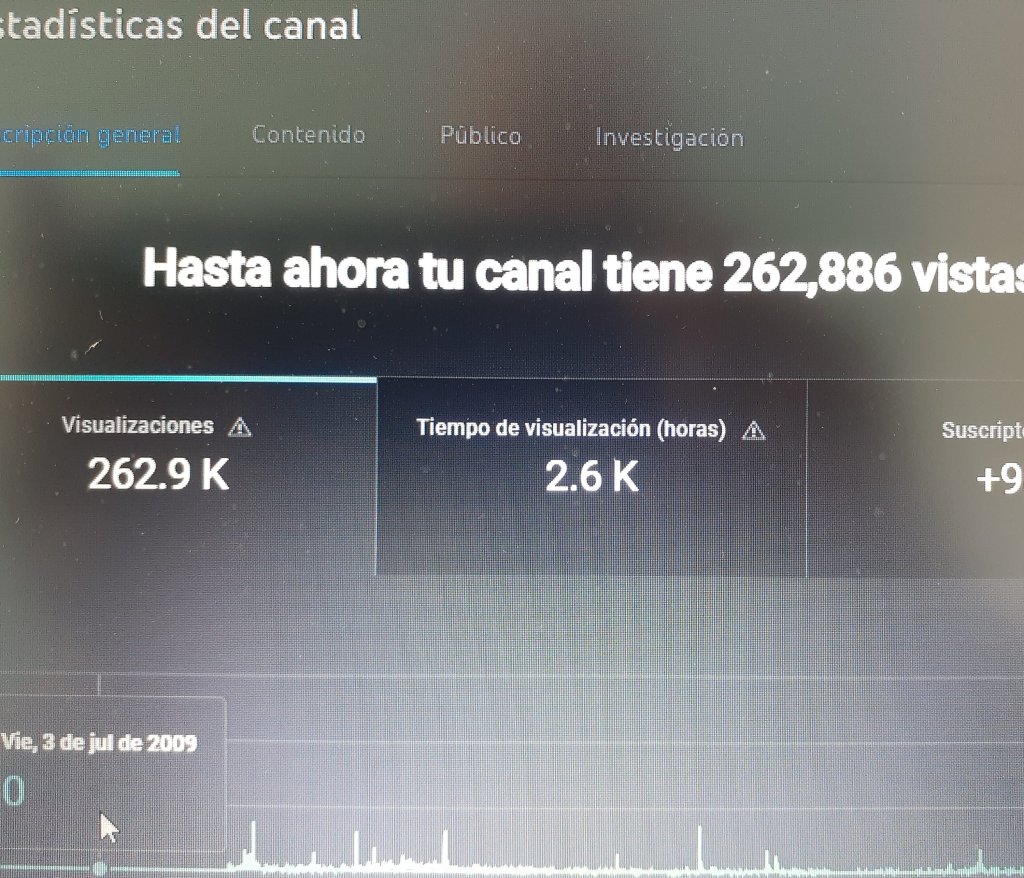This screenshot has height=878, width=1024.
Task: Switch to the Contenido tab
Action: [x=308, y=134]
